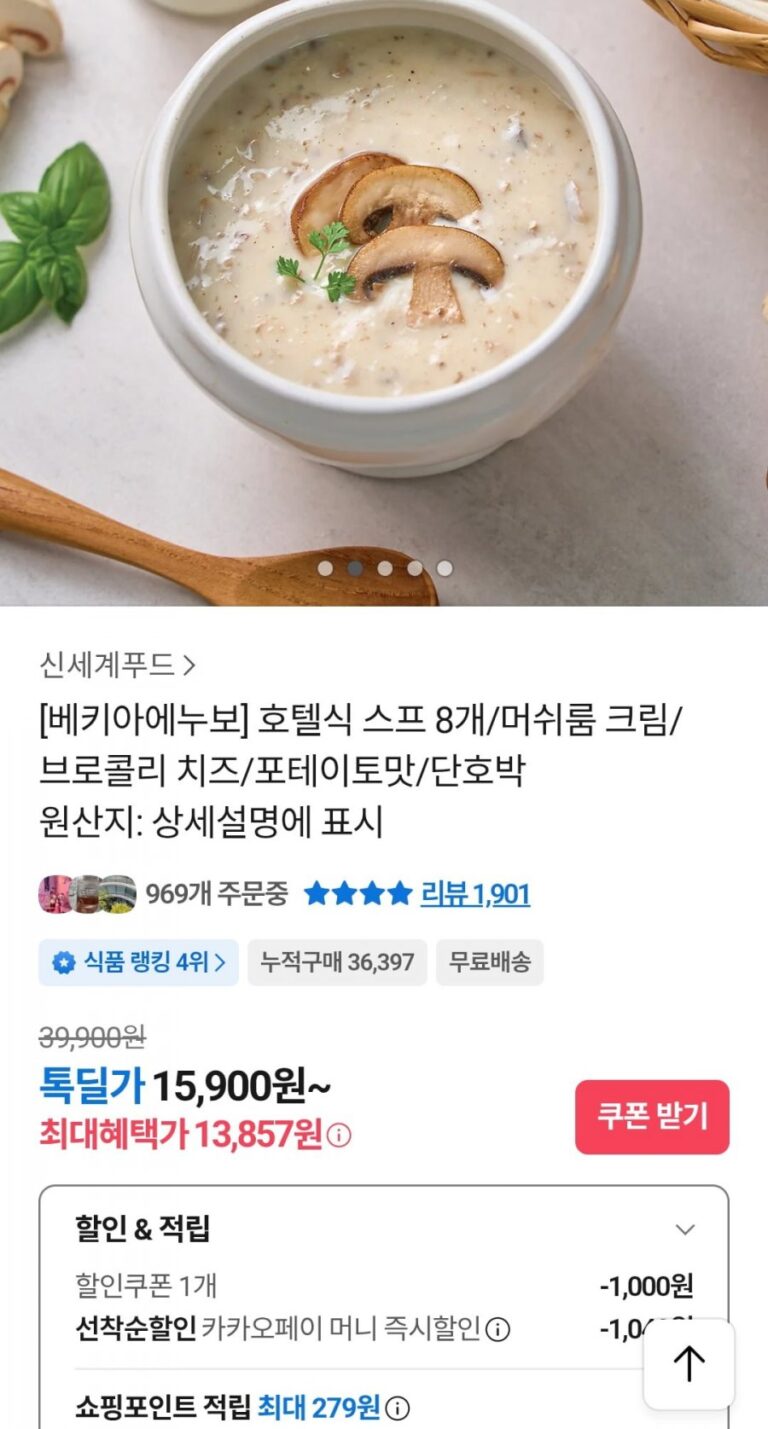Jump to top with the up arrow
Image resolution: width=768 pixels, height=1429 pixels.
point(689,1364)
